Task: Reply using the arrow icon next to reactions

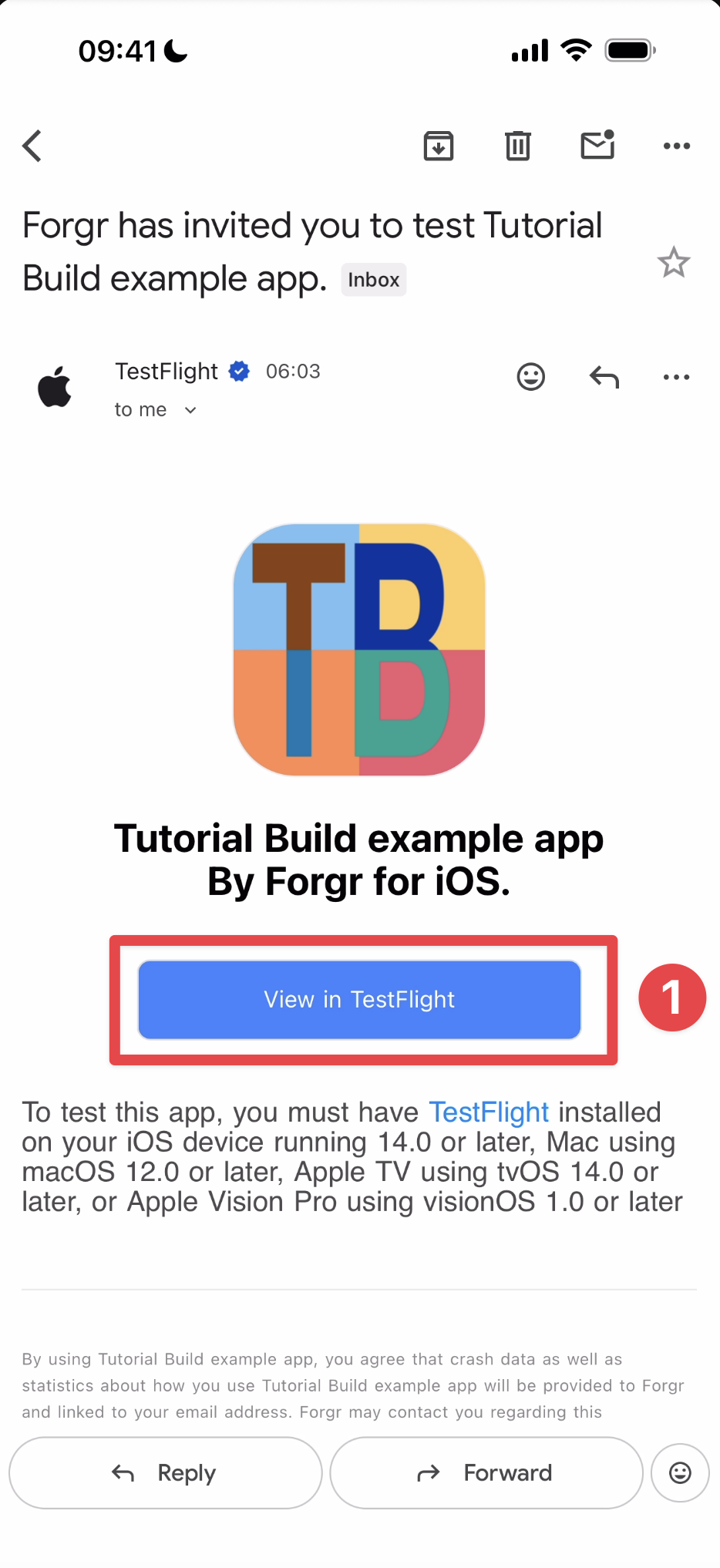Action: [x=604, y=377]
